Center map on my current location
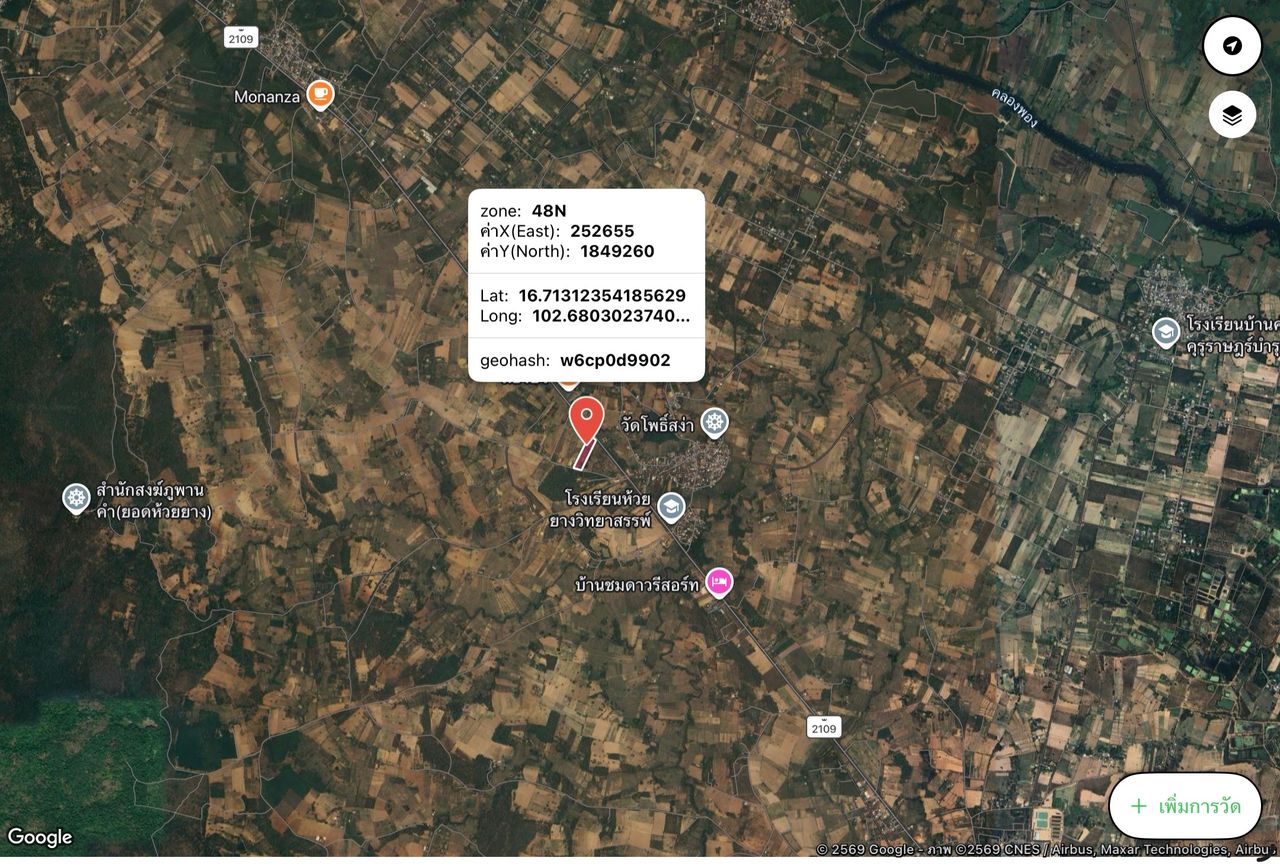 tap(1232, 46)
